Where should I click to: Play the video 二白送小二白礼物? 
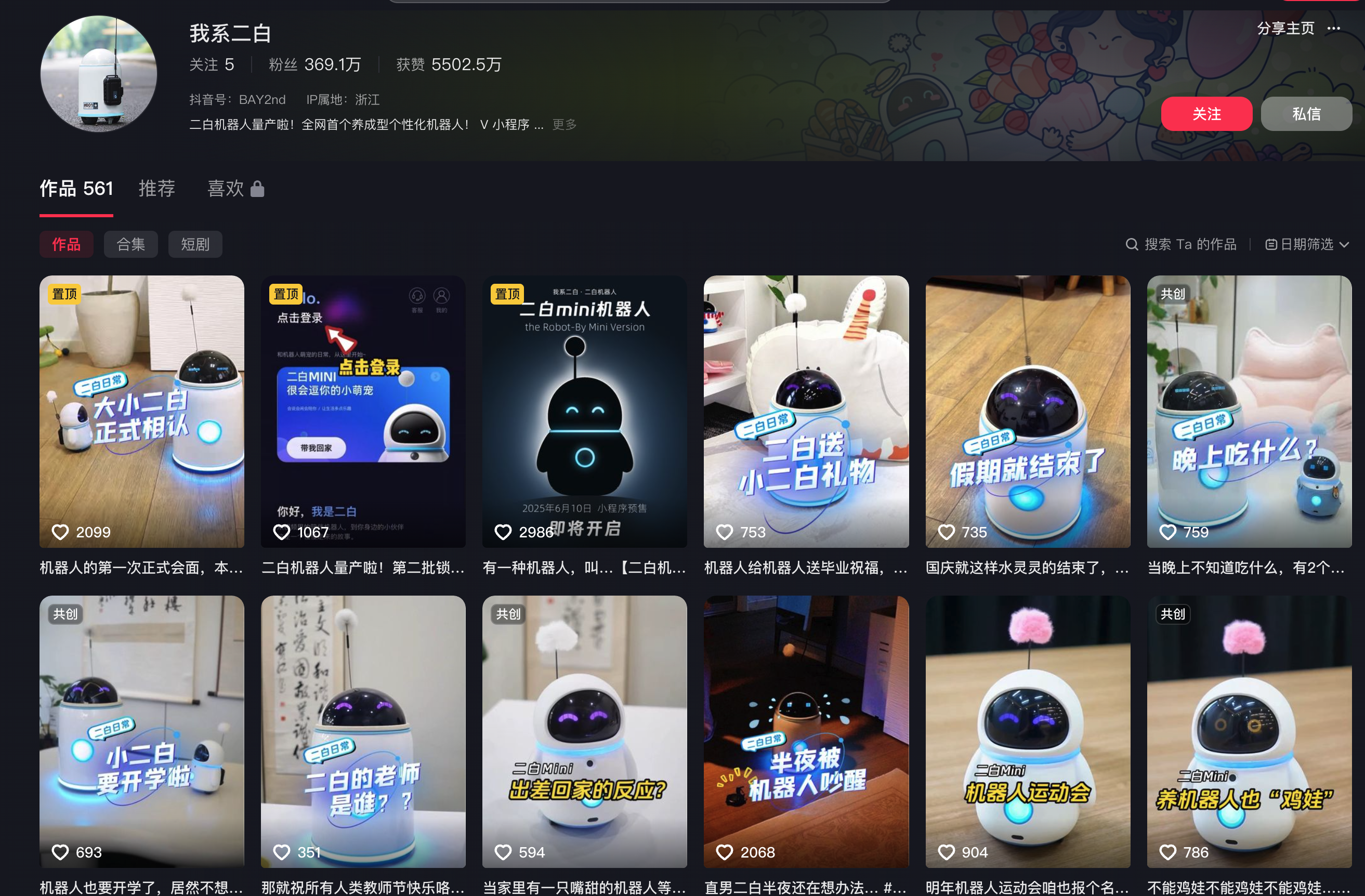806,411
